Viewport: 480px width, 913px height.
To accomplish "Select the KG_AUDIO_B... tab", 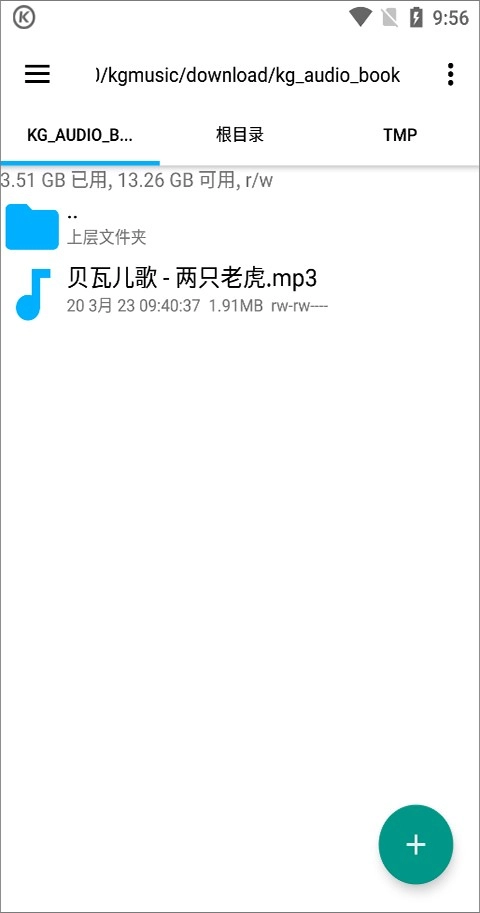I will (x=80, y=136).
